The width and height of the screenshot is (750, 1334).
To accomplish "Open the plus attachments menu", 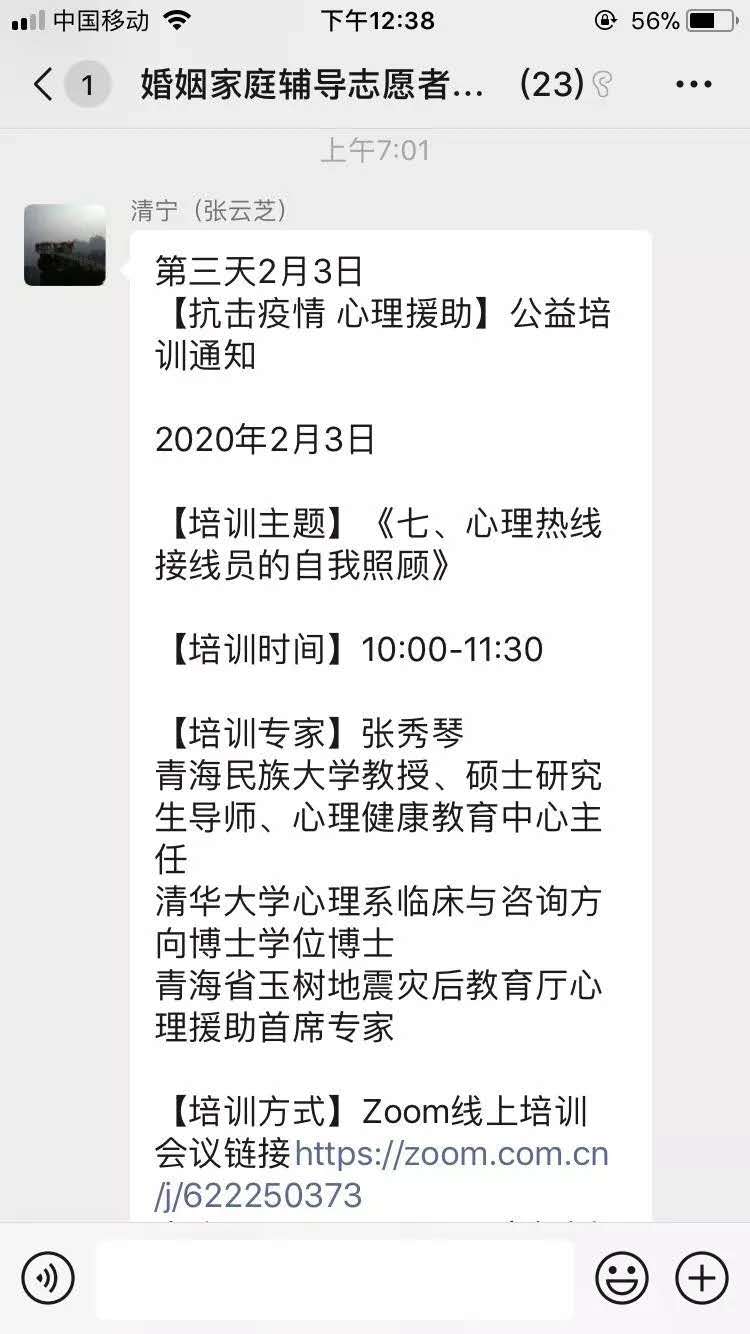I will pos(702,1278).
